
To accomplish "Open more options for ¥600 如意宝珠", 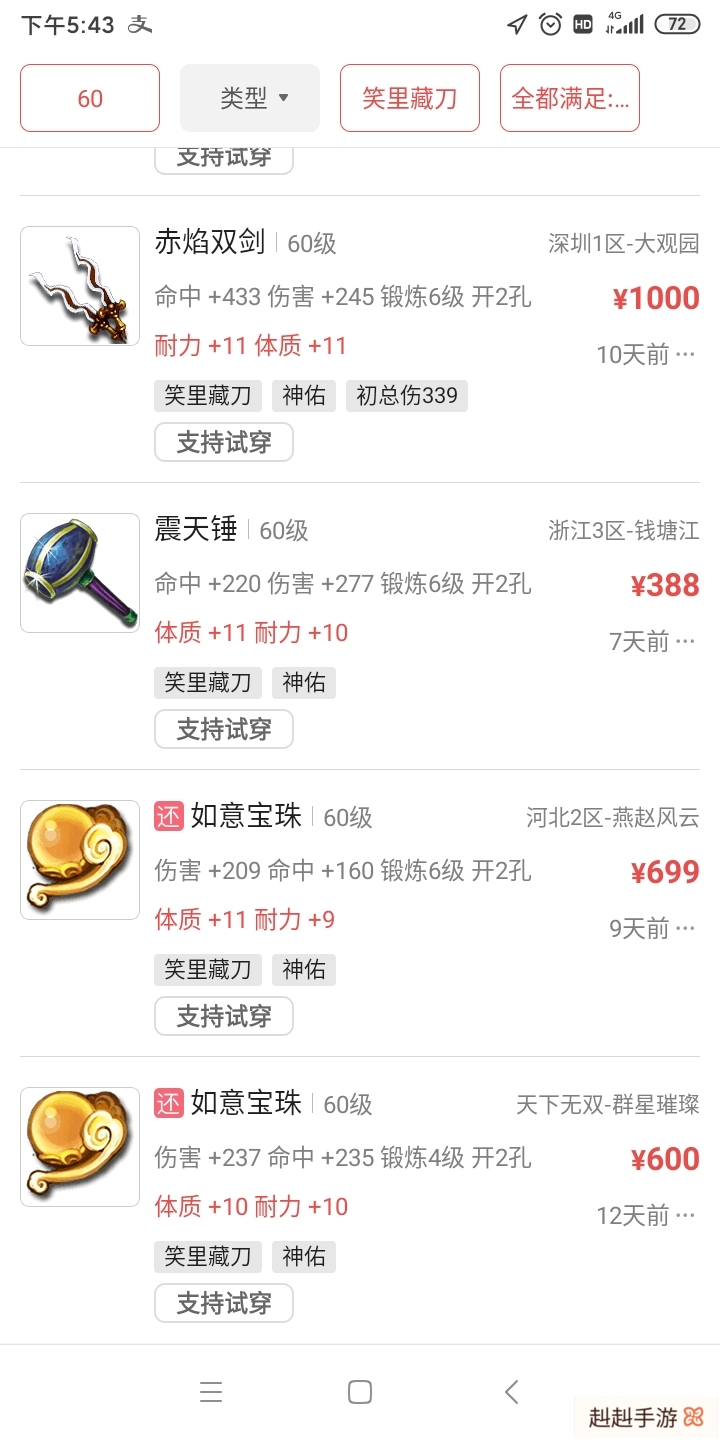I will coord(685,1215).
